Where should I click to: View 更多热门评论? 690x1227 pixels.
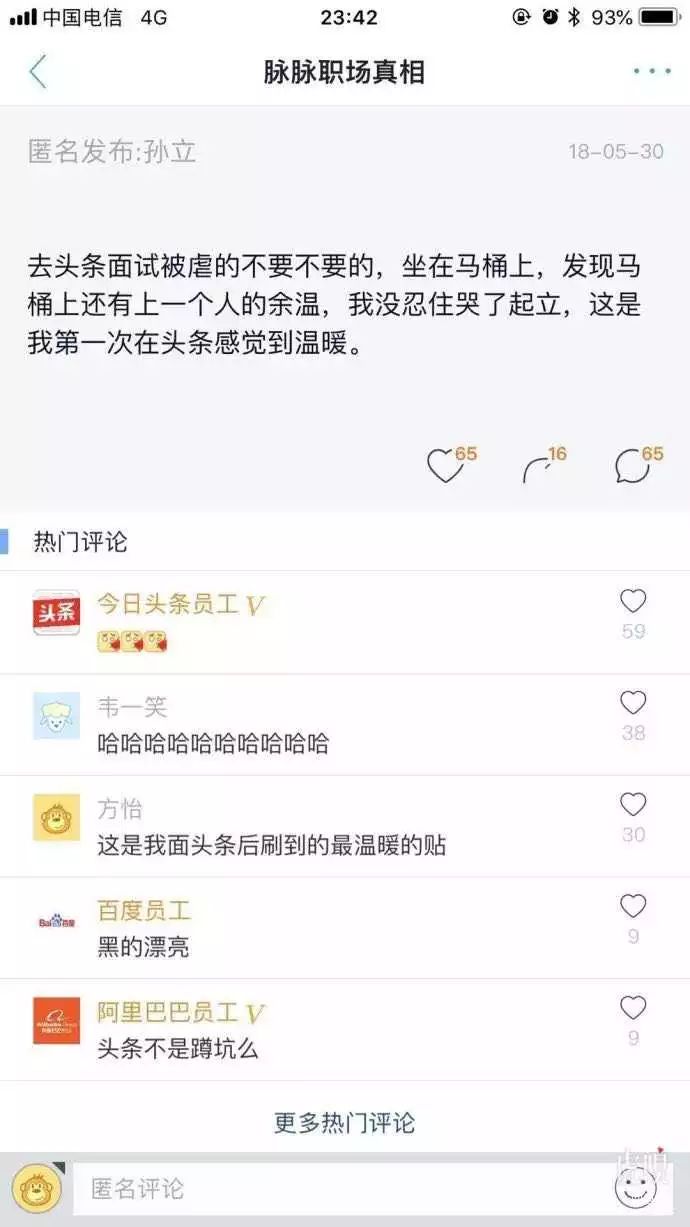tap(344, 1122)
